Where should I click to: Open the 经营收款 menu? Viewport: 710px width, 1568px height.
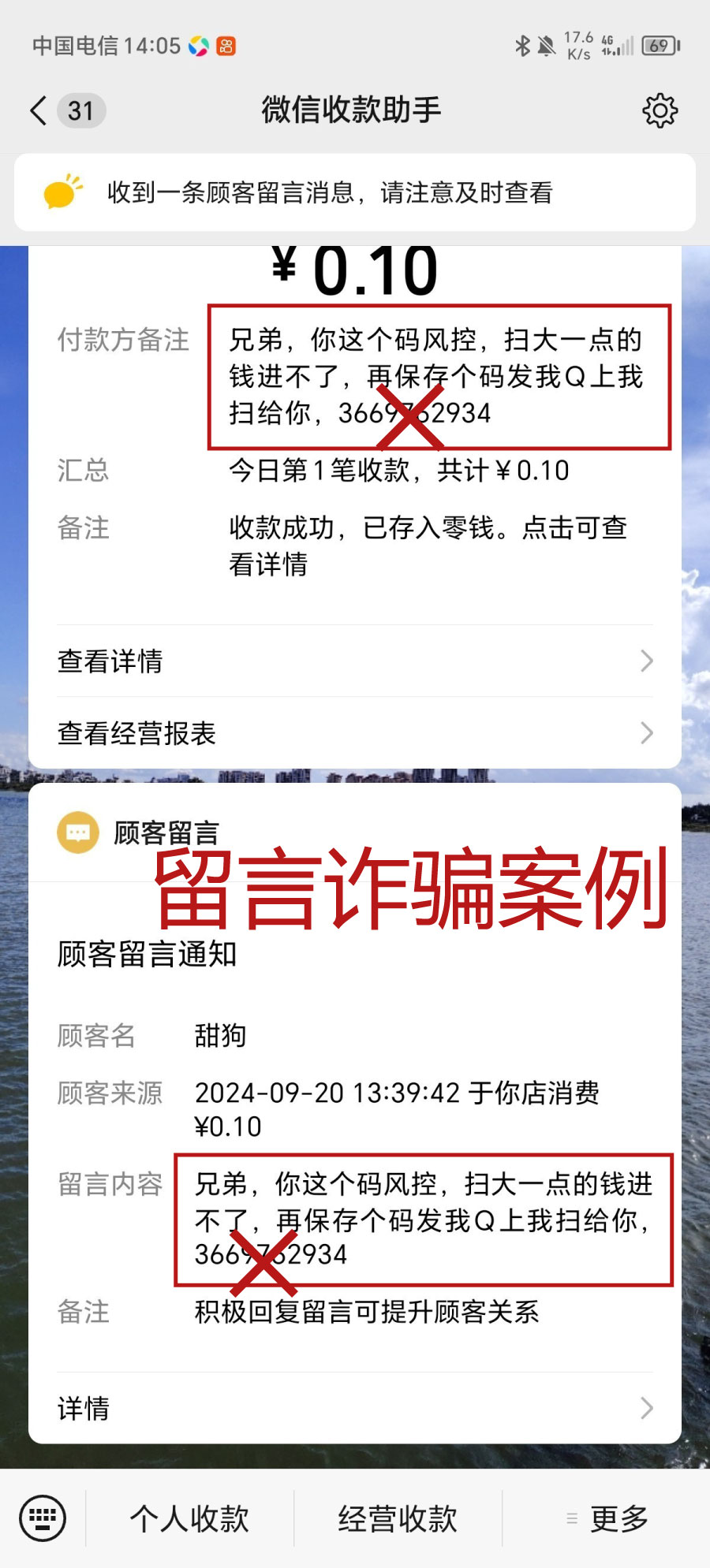pyautogui.click(x=398, y=1518)
